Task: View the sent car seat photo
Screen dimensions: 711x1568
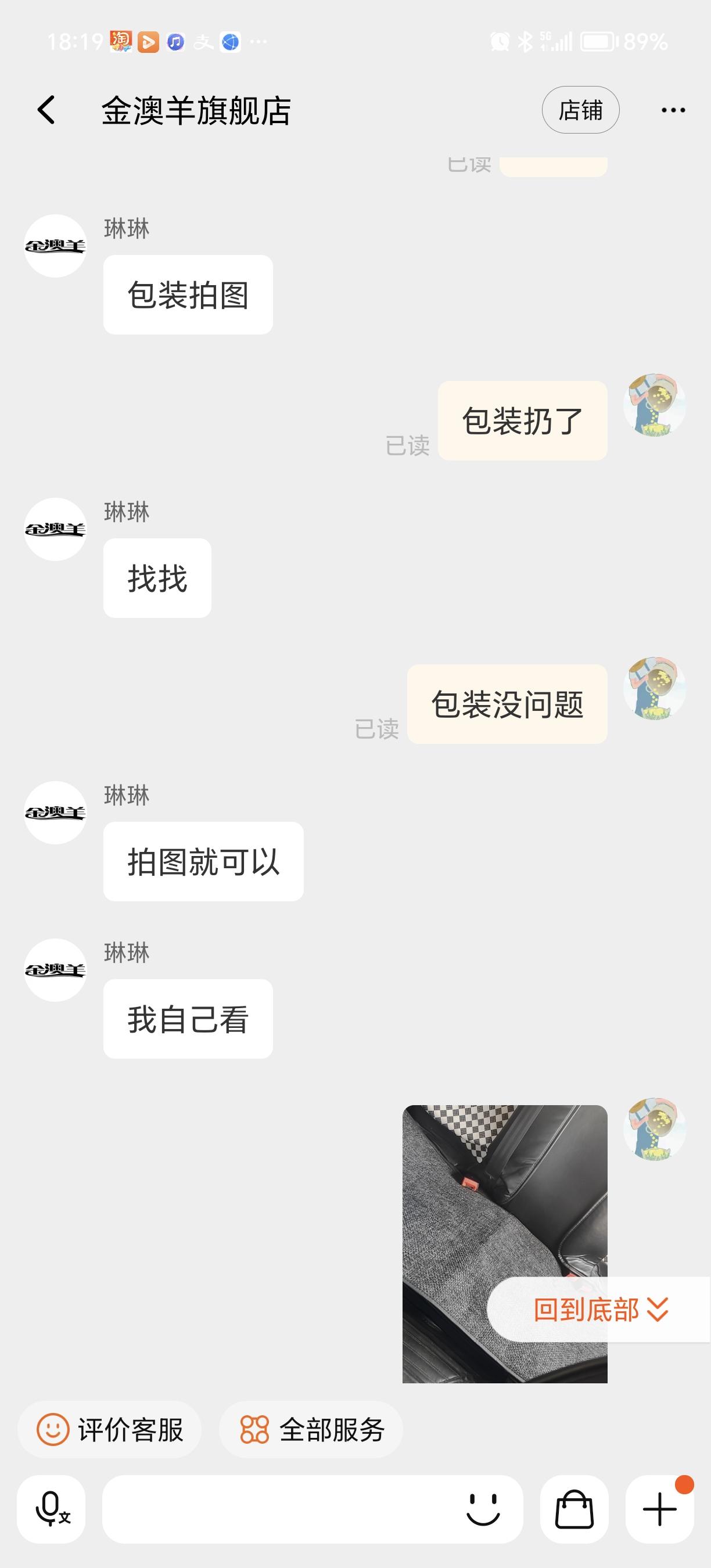Action: click(505, 1244)
